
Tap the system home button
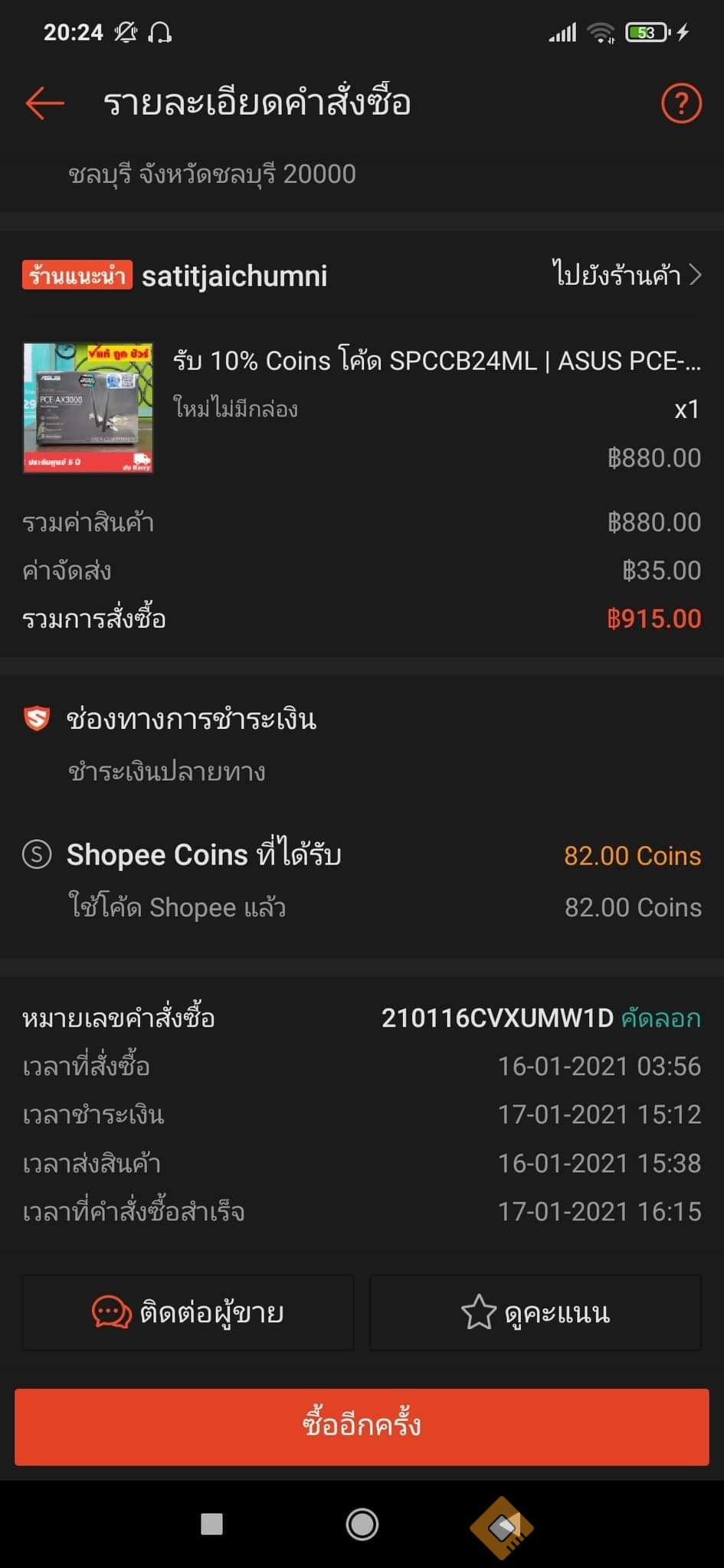tap(362, 1524)
